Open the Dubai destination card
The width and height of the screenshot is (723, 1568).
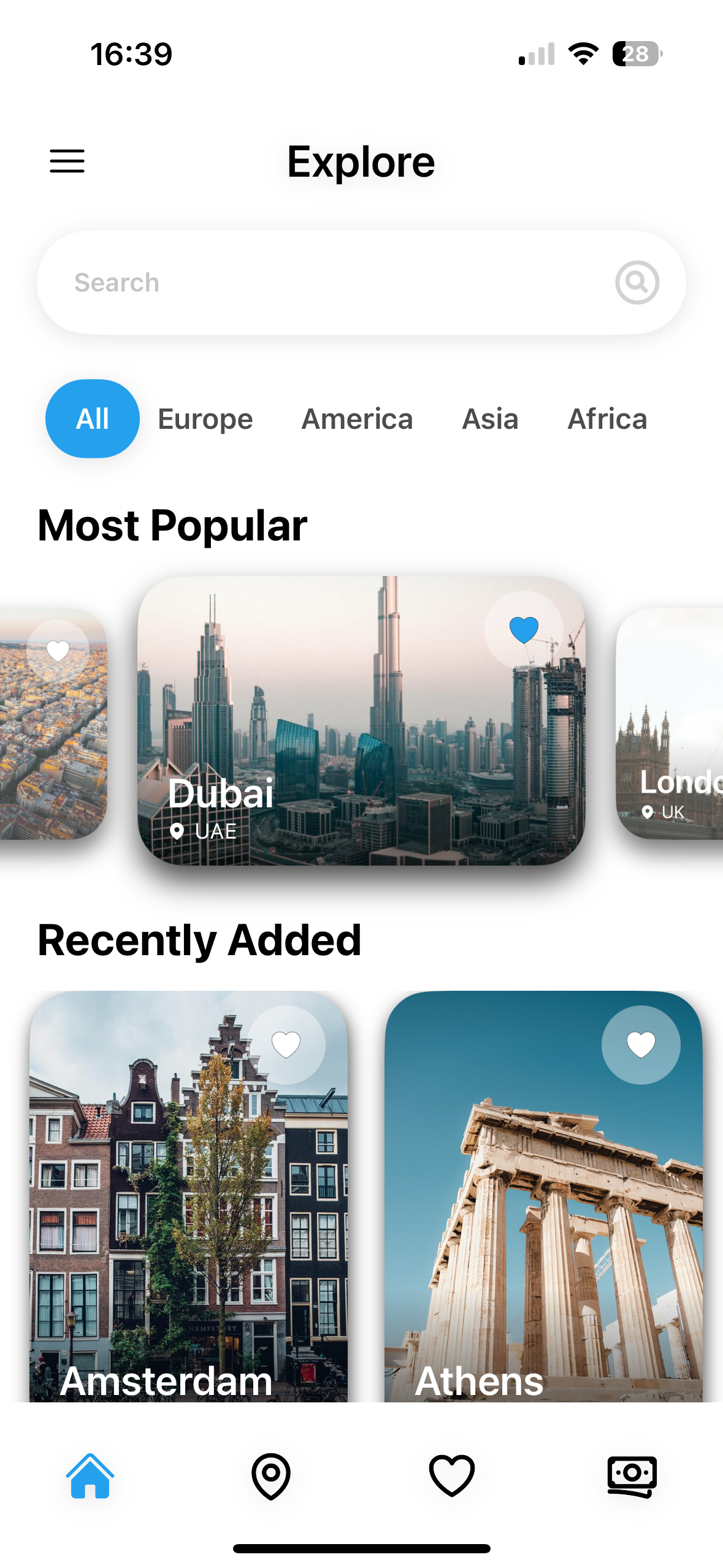pos(343,736)
